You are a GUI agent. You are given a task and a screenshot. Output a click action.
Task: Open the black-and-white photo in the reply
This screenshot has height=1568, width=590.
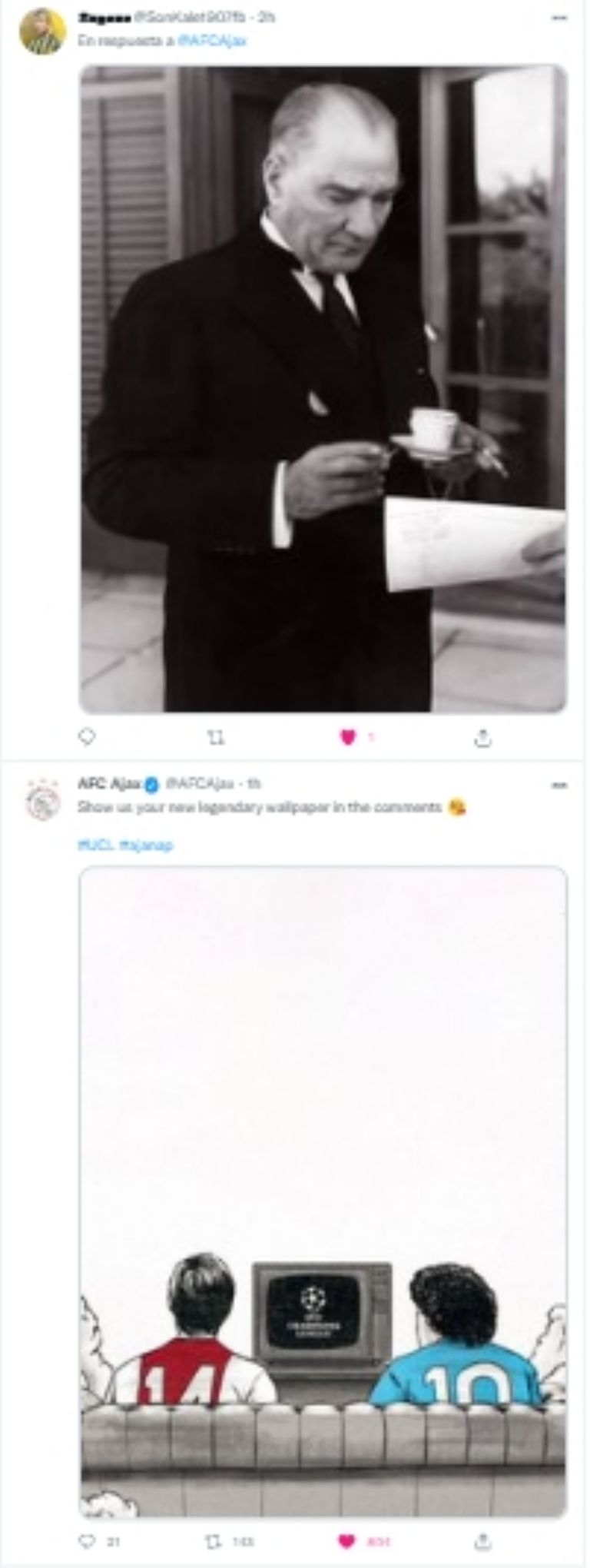click(323, 389)
